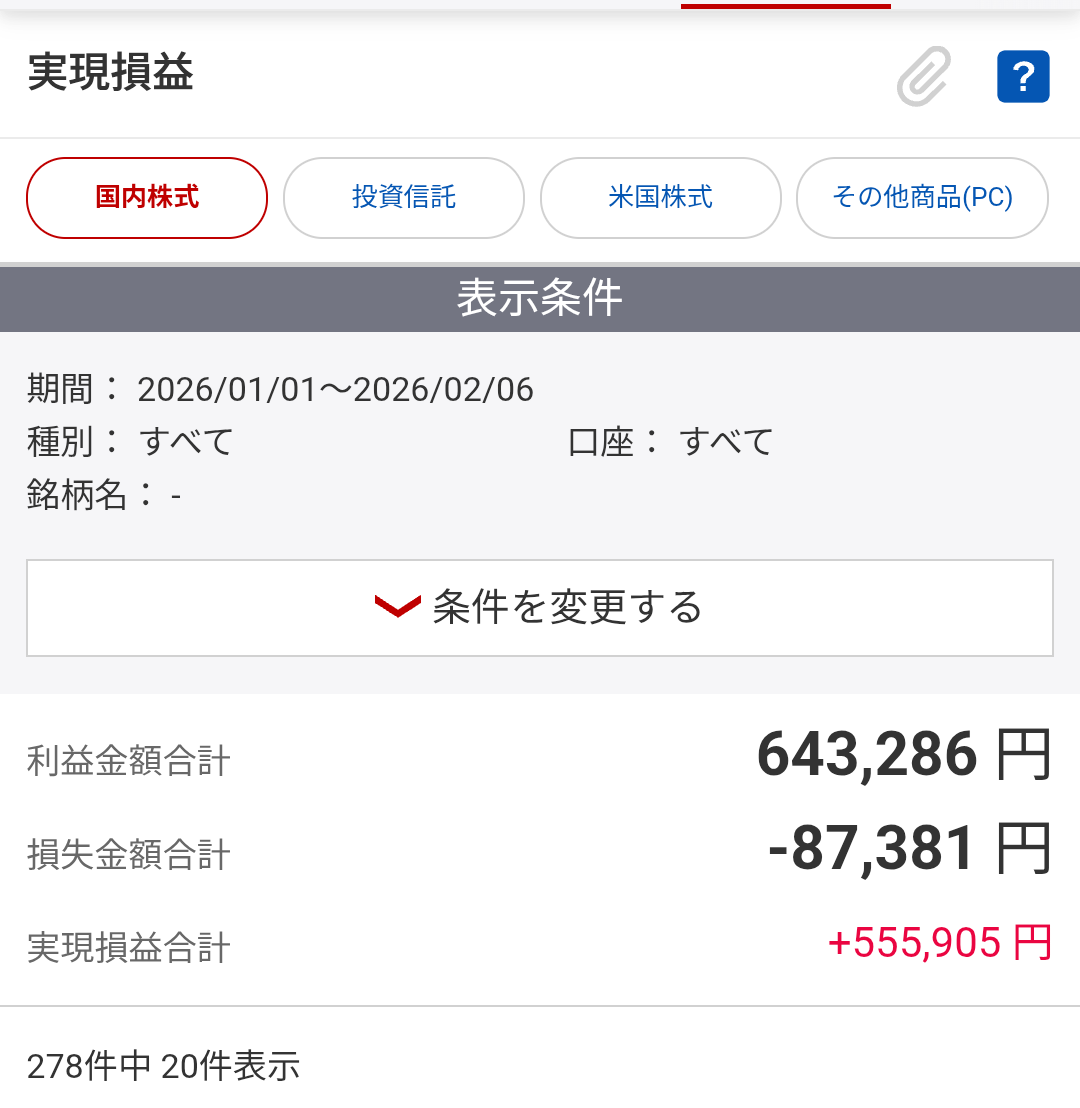Click the +555,905円 realized profit link
Image resolution: width=1080 pixels, height=1108 pixels.
936,943
